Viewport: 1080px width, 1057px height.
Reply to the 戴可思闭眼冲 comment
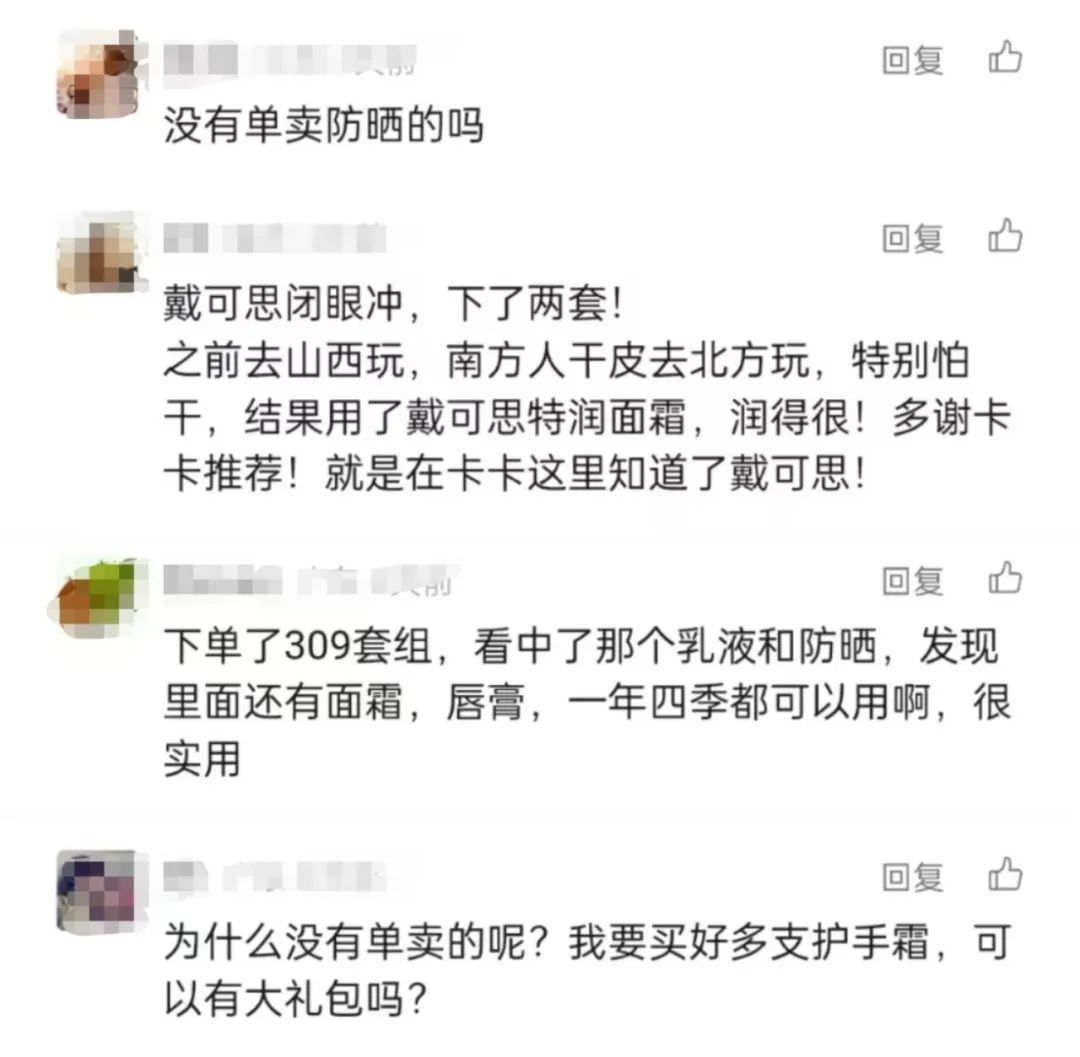click(913, 239)
